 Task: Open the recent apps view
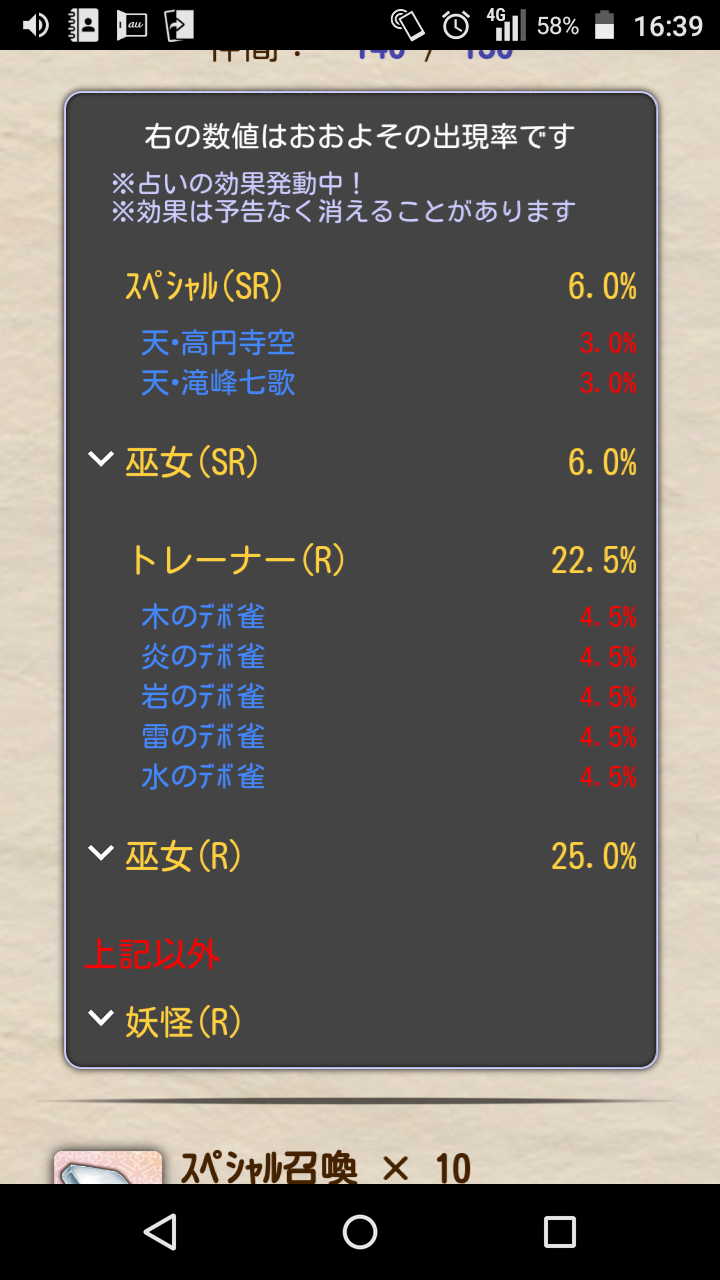click(x=559, y=1232)
